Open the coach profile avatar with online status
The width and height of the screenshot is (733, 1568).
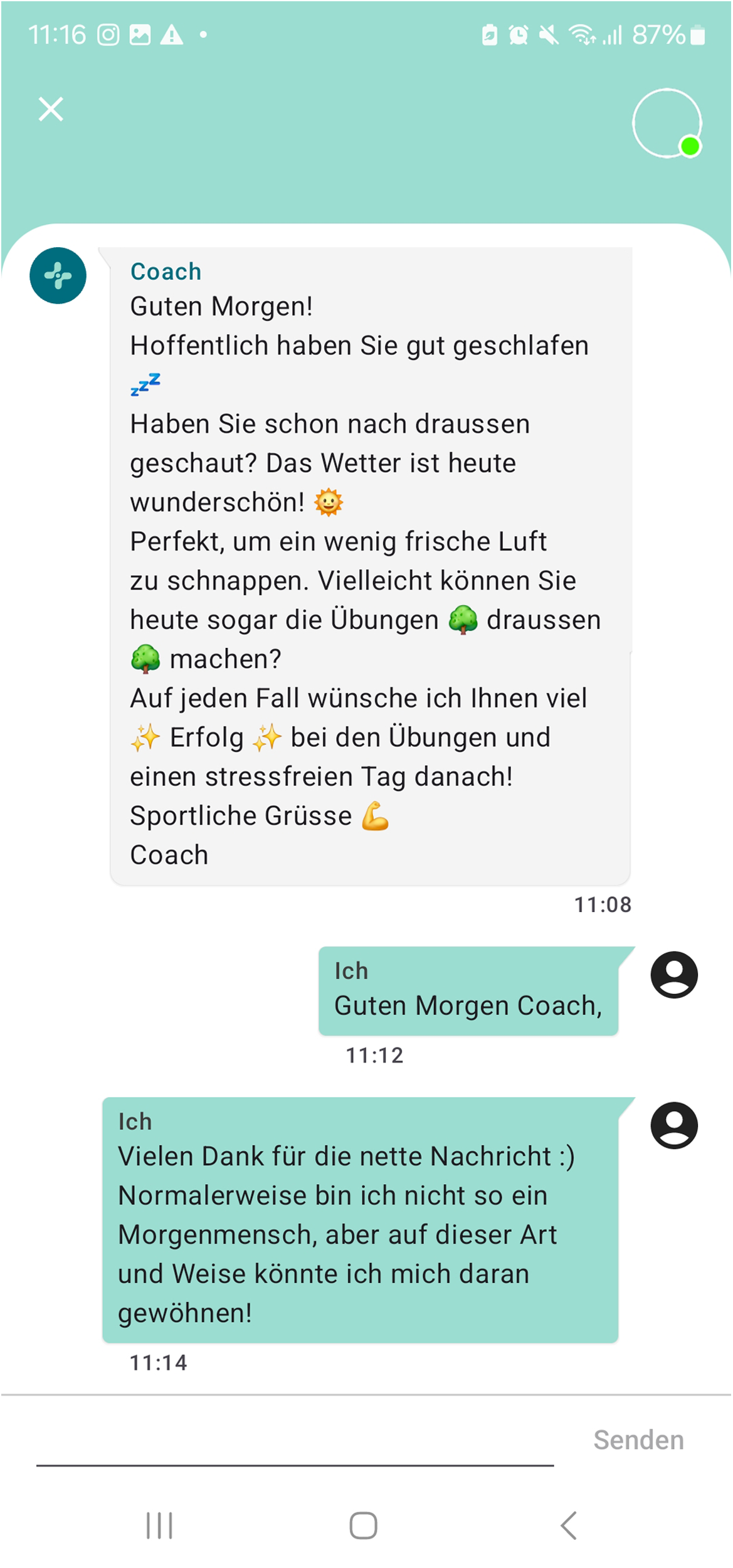(666, 123)
